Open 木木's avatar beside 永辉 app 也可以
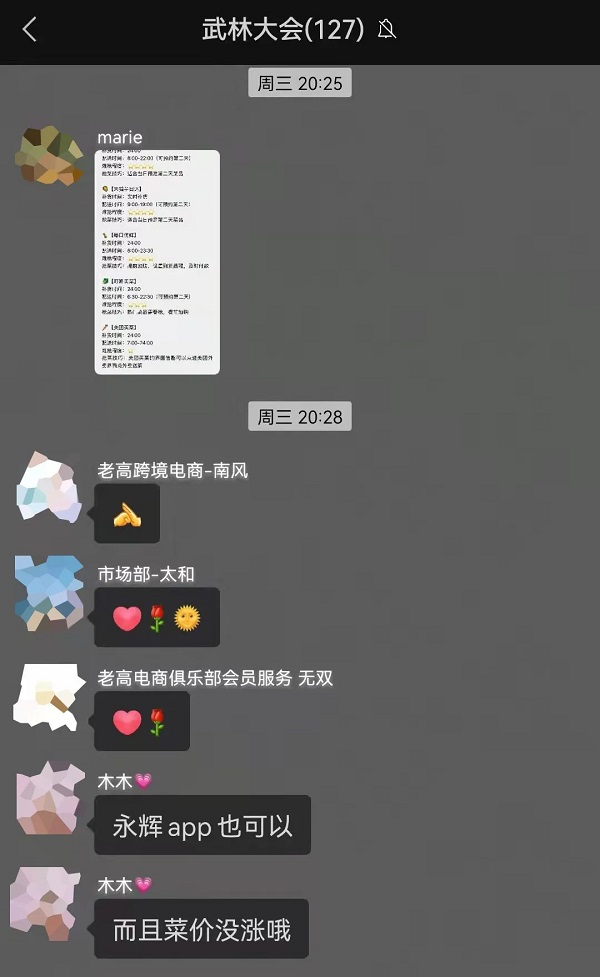The image size is (600, 977). [x=49, y=798]
